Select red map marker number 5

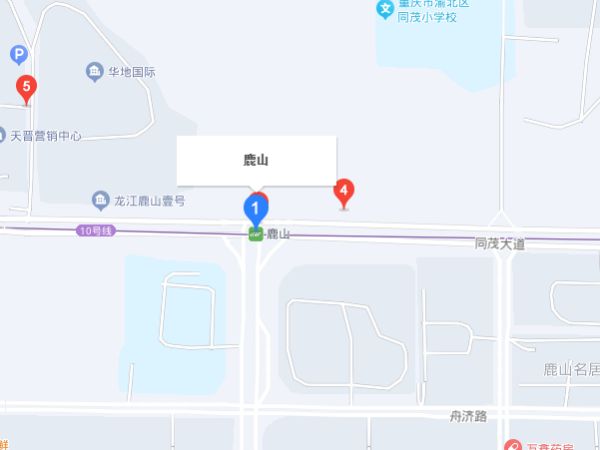26,88
